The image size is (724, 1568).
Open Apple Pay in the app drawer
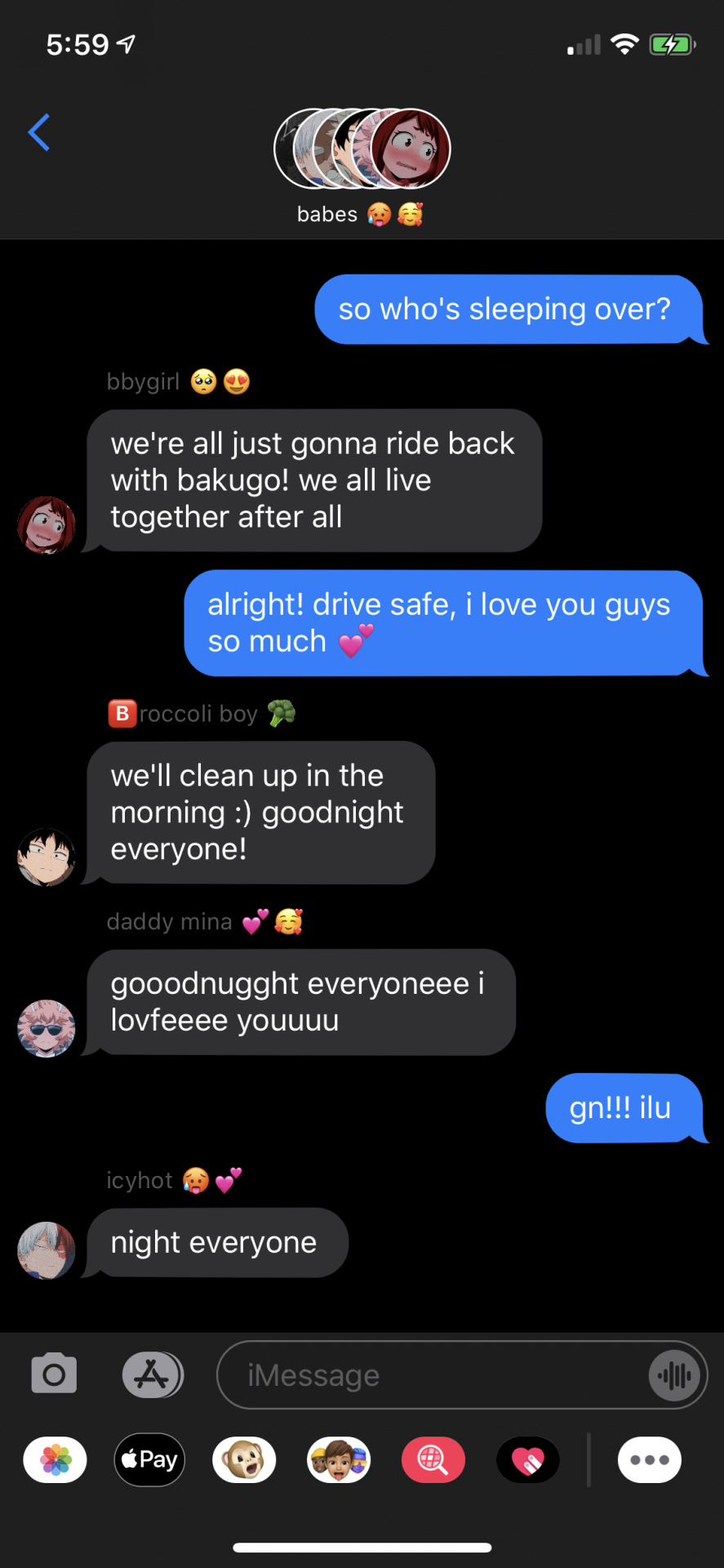[x=149, y=1459]
